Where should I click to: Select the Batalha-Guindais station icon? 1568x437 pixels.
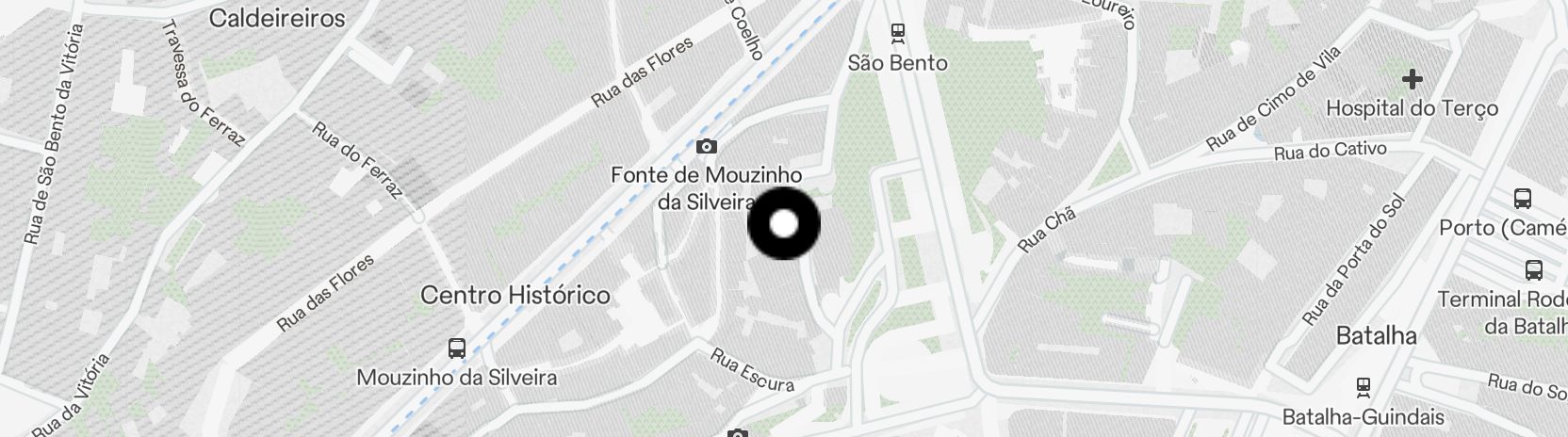coord(1363,386)
